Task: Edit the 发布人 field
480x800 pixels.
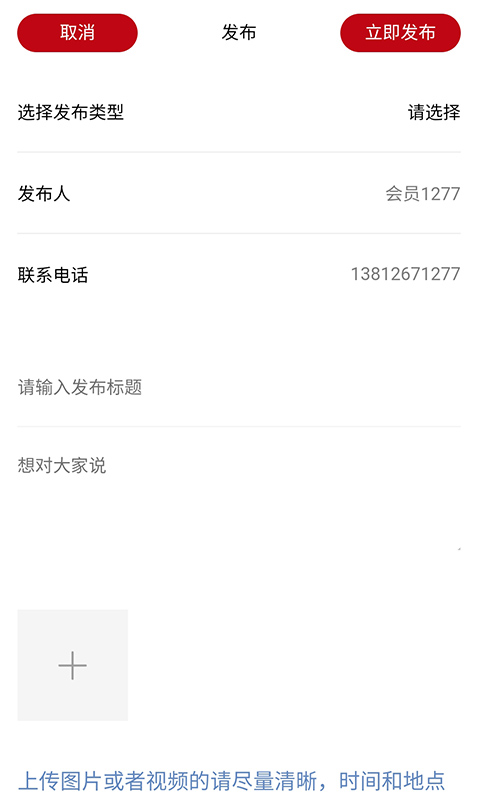Action: tap(239, 193)
